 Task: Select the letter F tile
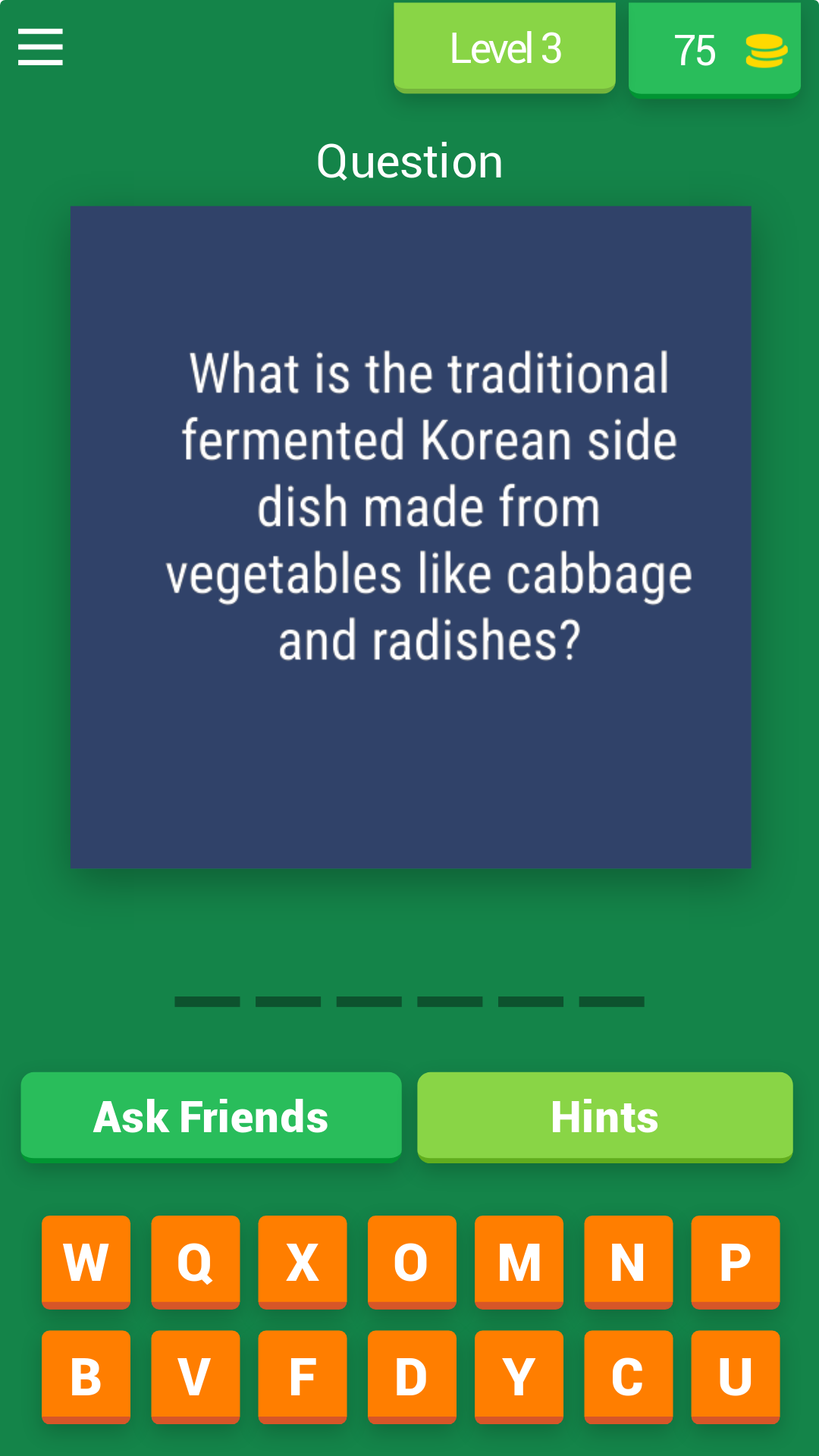(303, 1376)
